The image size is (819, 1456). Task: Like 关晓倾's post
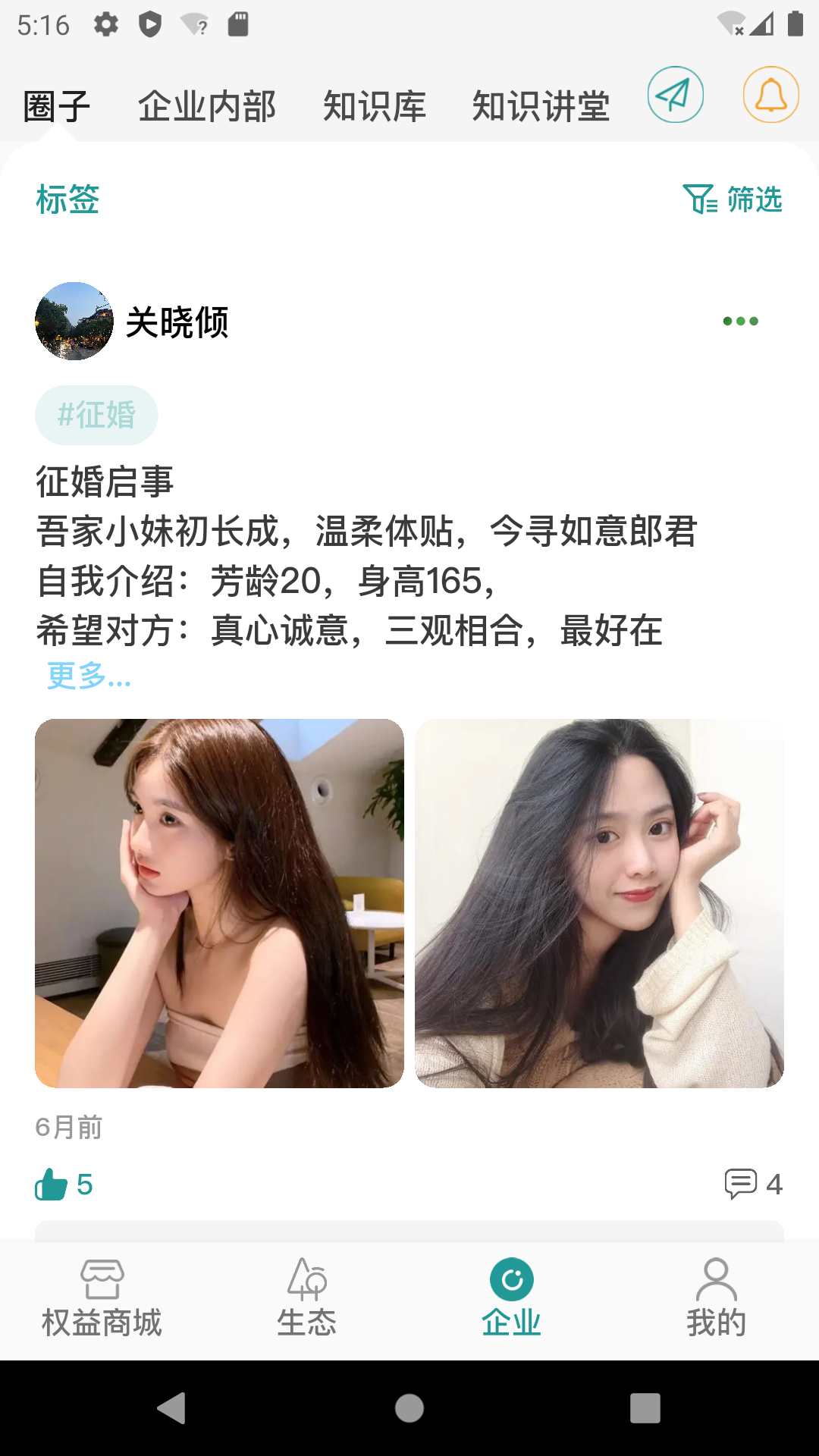coord(53,1185)
